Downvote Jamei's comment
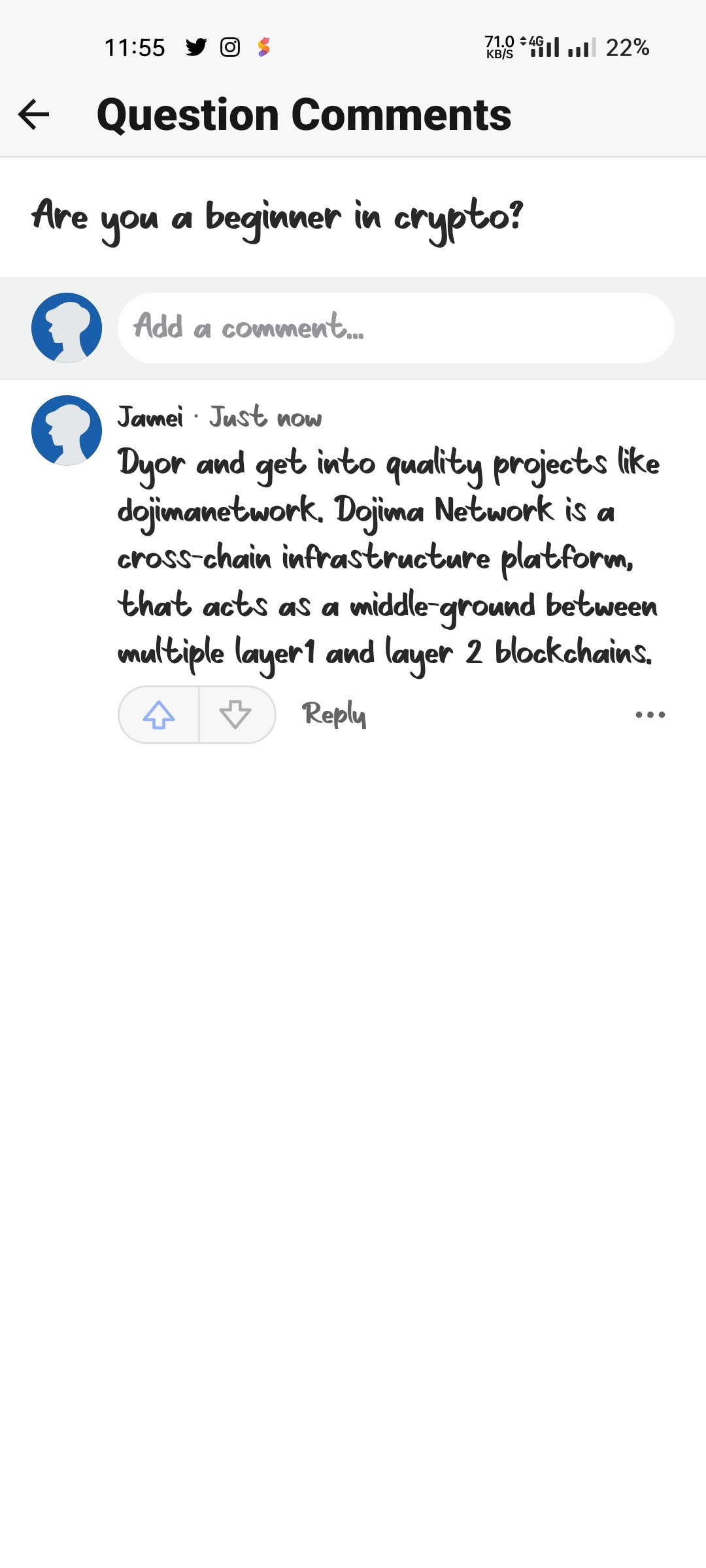 236,714
